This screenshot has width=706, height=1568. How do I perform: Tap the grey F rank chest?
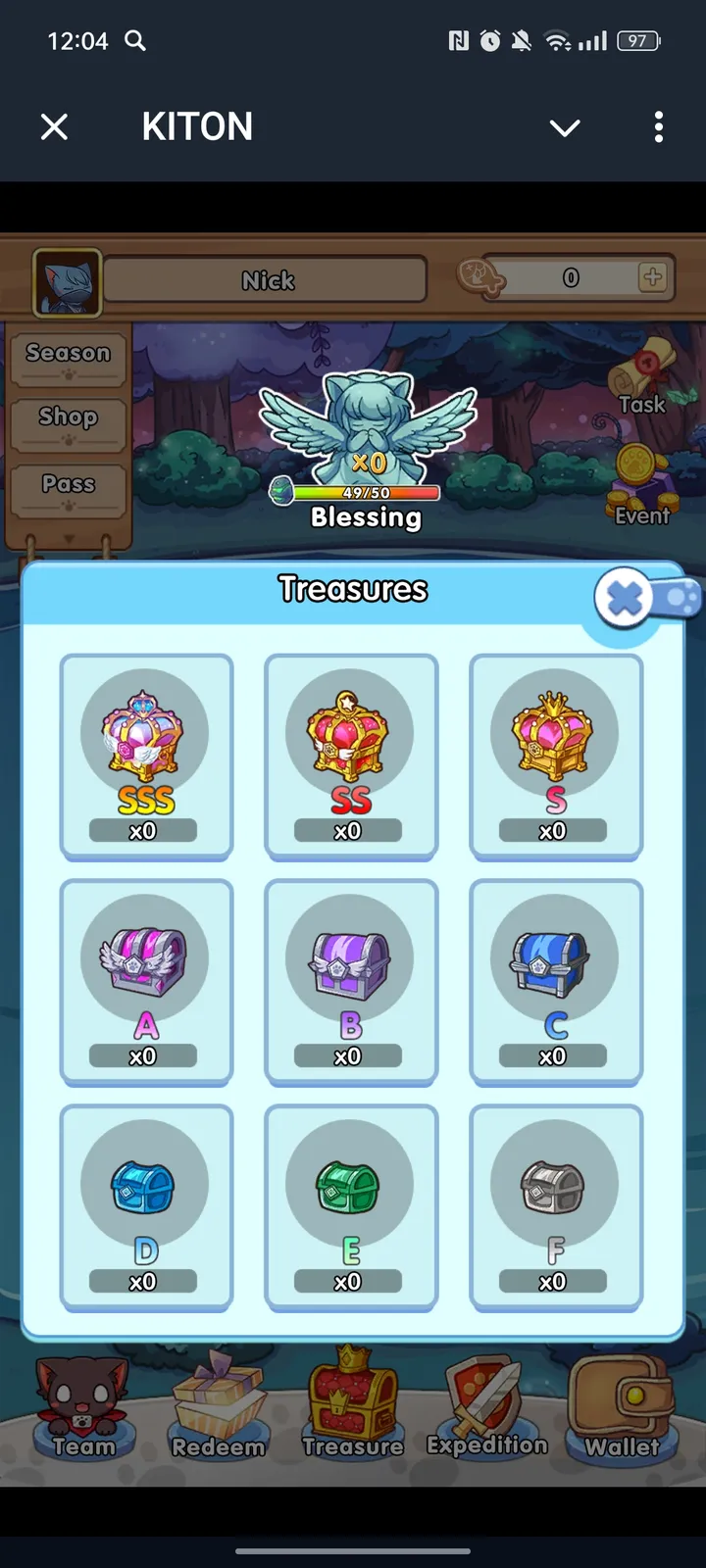coord(555,1207)
